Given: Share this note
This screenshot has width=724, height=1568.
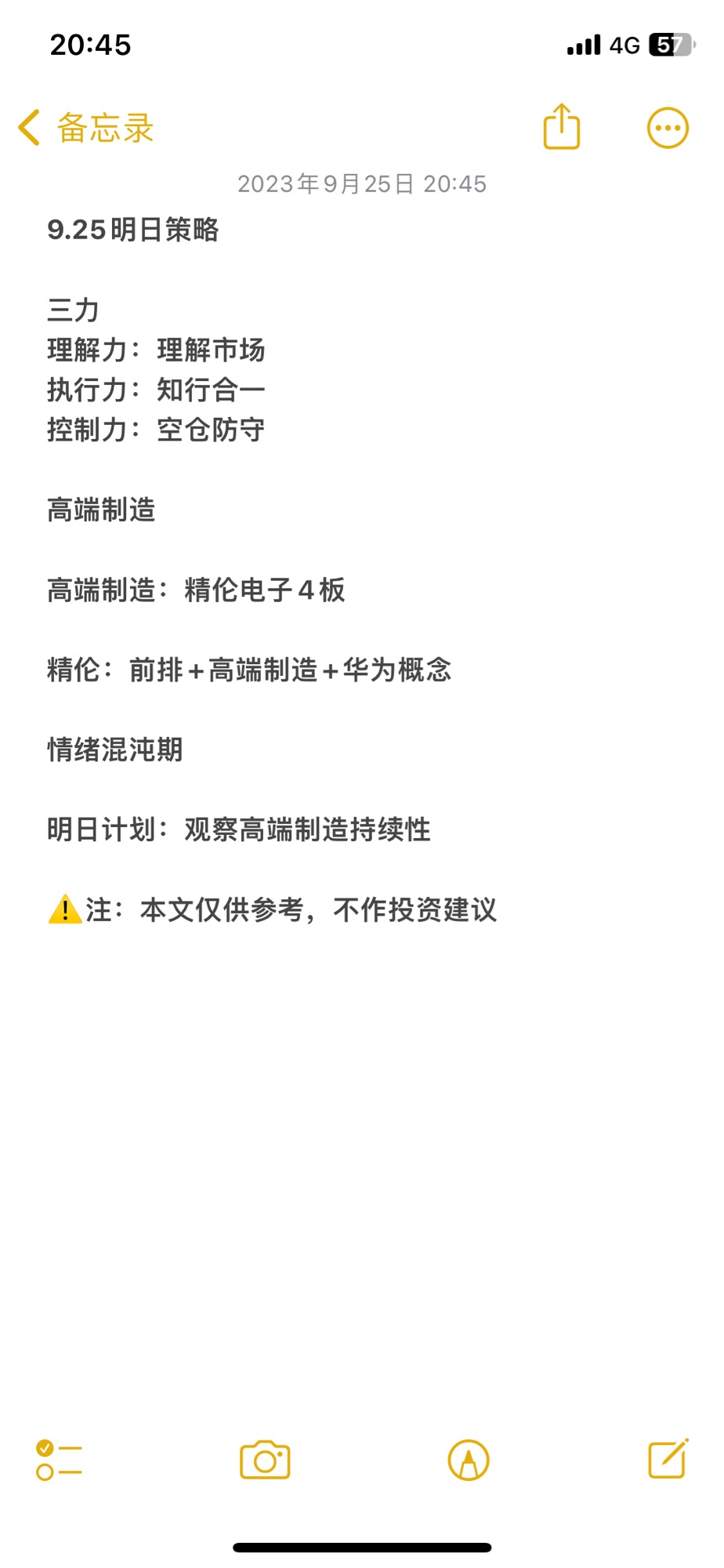Looking at the screenshot, I should [562, 126].
